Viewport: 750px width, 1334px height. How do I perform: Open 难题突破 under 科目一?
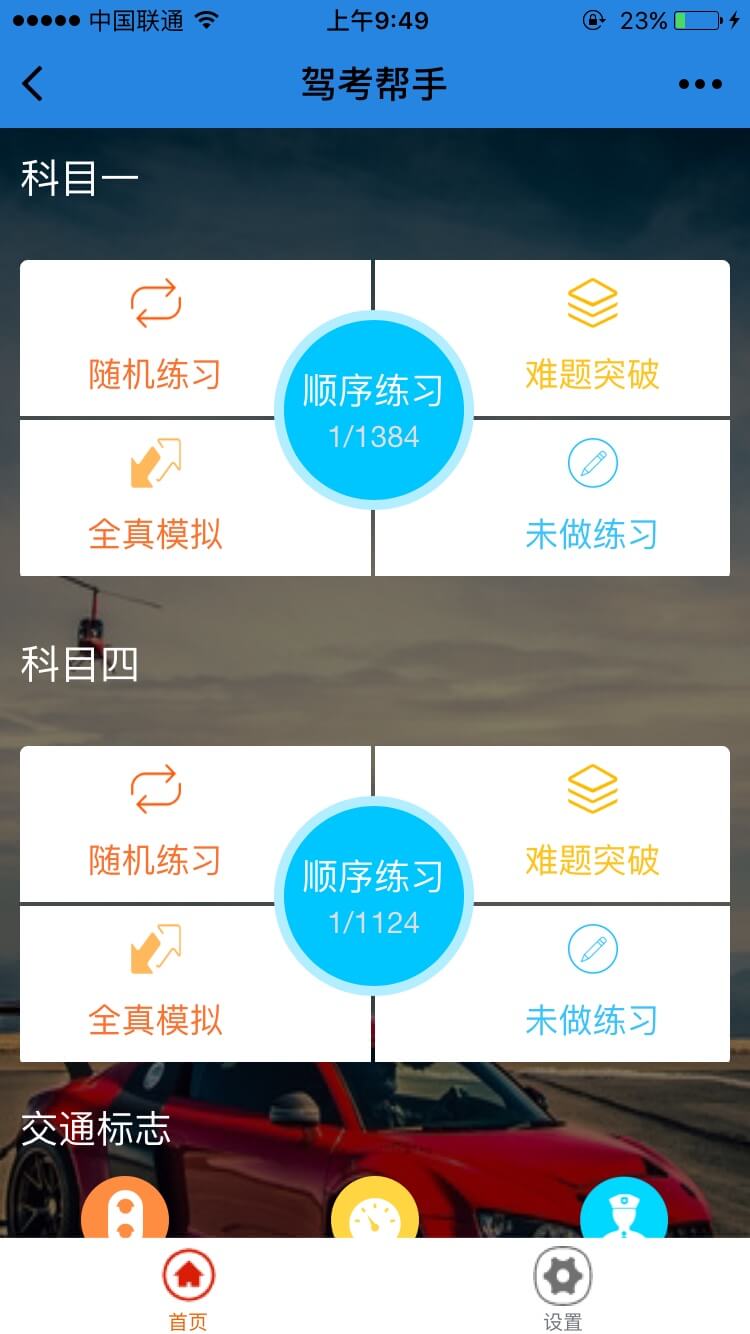point(592,338)
